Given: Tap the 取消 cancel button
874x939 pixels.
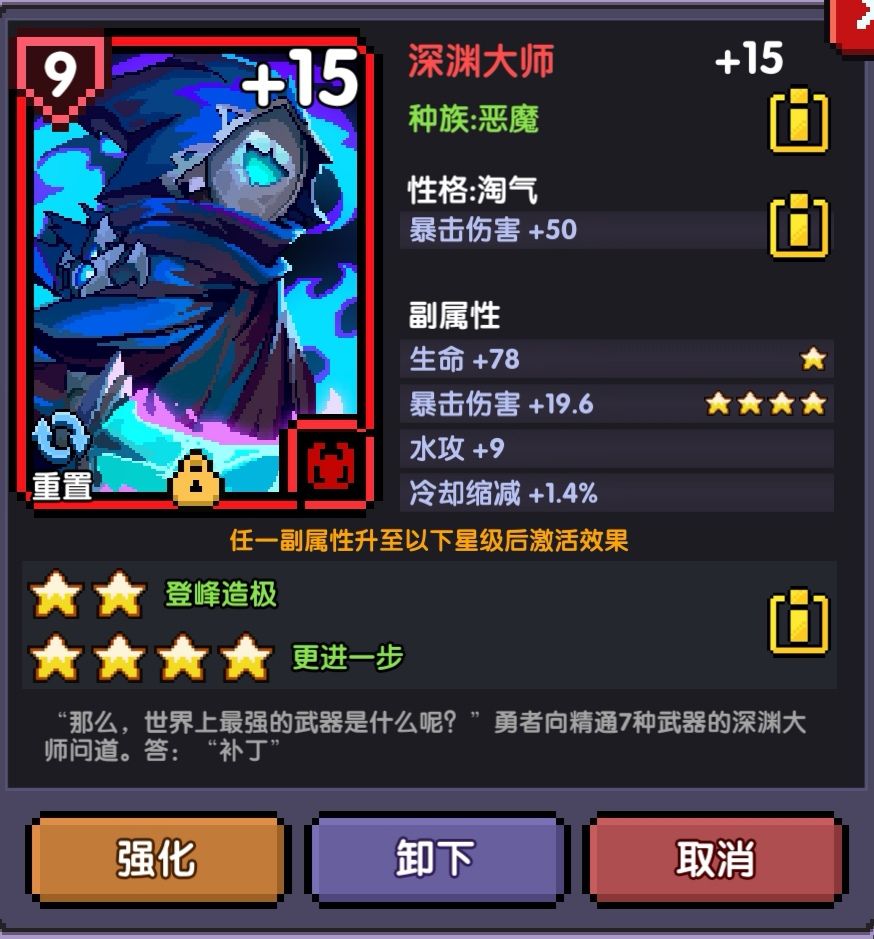Looking at the screenshot, I should coord(714,859).
